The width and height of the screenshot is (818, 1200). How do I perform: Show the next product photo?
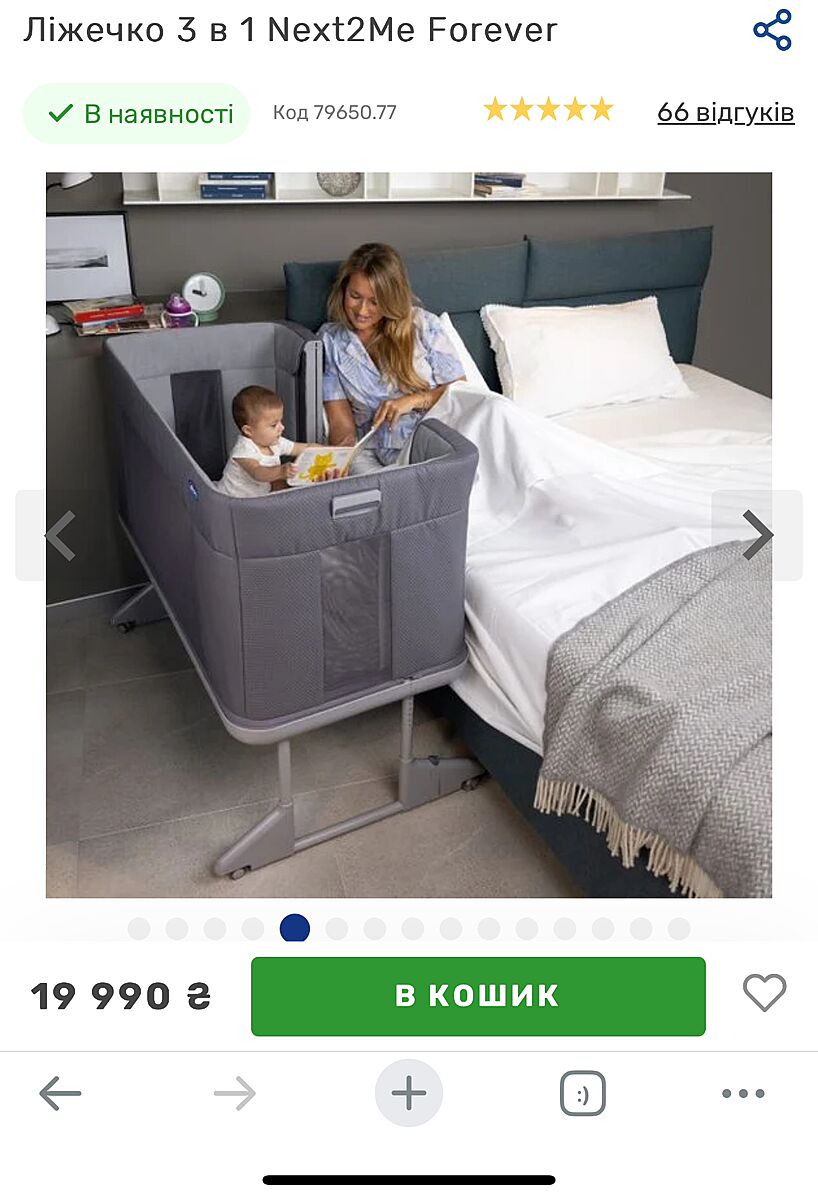[x=757, y=535]
